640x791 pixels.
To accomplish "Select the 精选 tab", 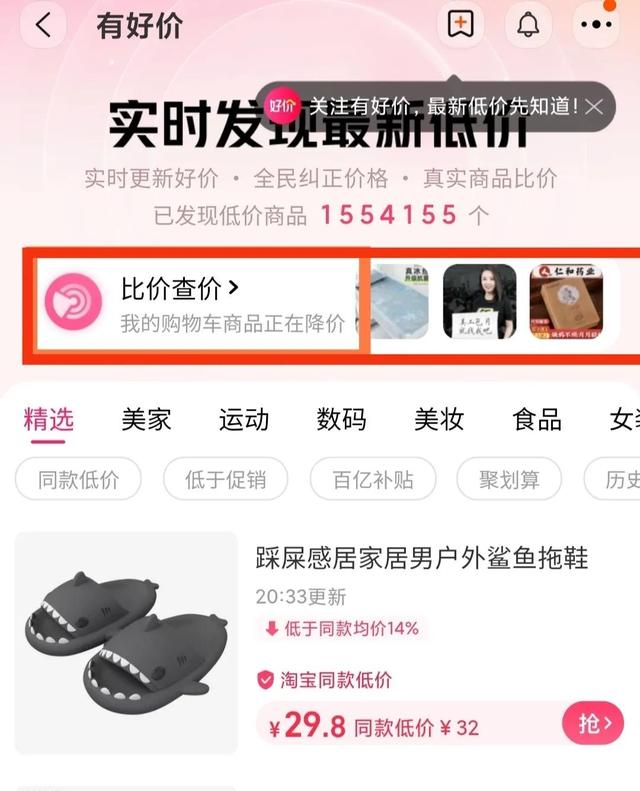I will click(49, 420).
